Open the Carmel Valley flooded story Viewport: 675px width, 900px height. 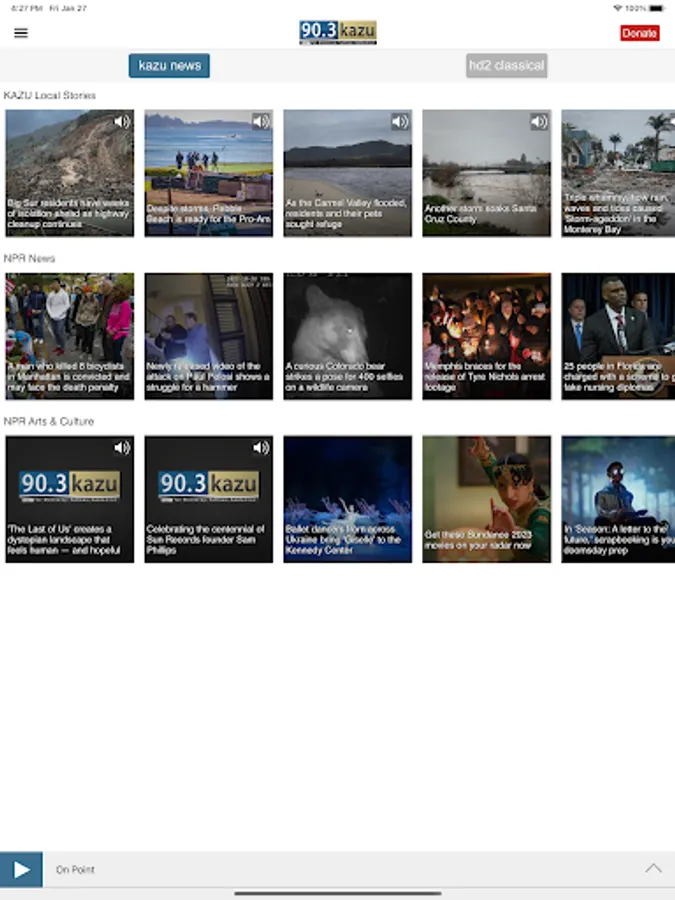tap(347, 173)
